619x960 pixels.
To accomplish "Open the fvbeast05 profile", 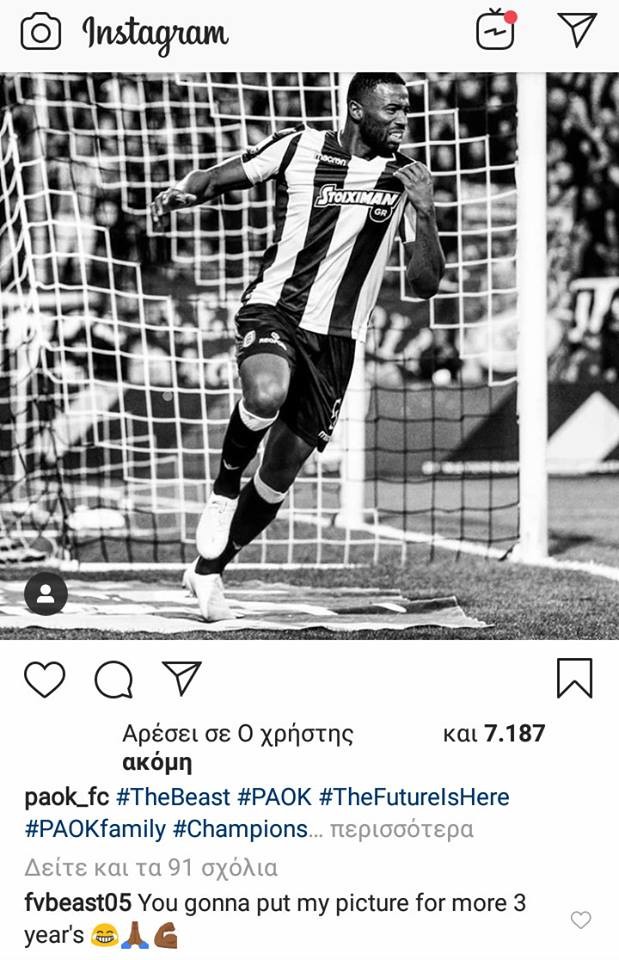I will click(77, 903).
